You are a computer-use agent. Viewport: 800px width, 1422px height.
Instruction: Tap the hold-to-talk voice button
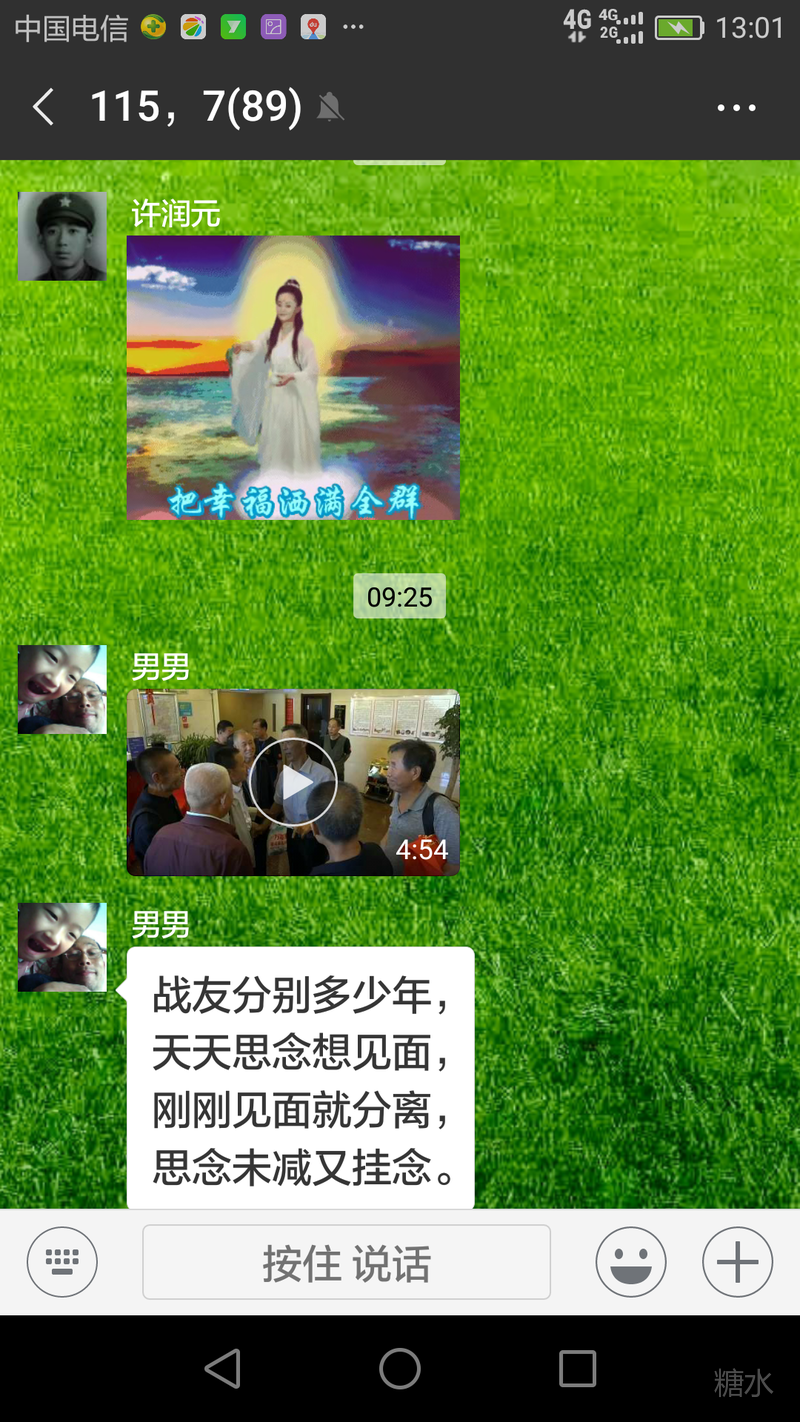(x=346, y=1263)
